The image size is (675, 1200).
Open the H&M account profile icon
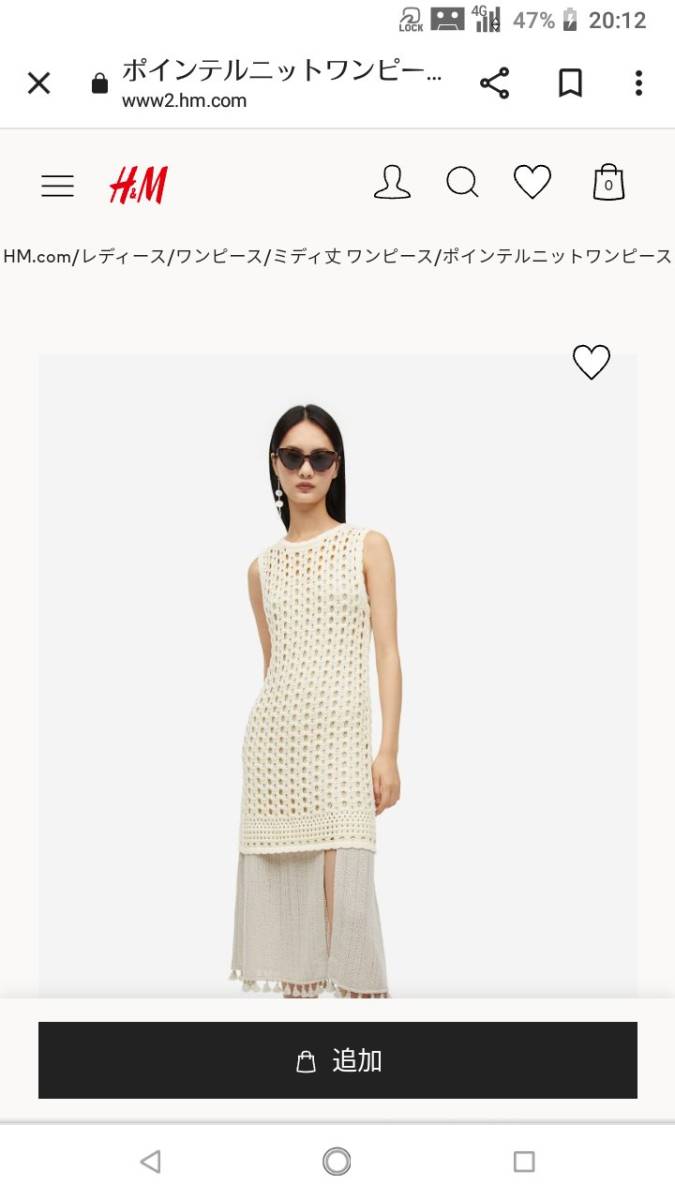(391, 183)
